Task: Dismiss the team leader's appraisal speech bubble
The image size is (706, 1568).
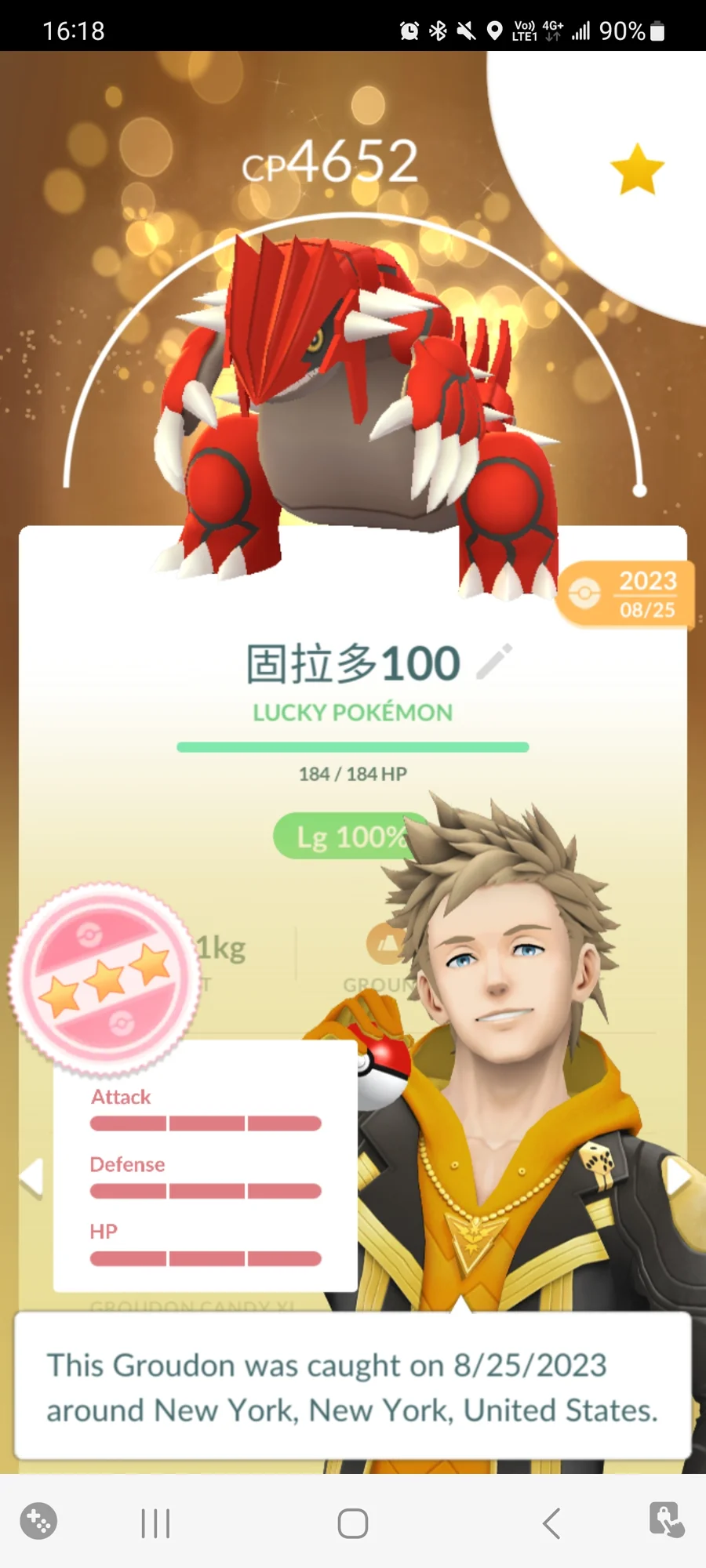Action: 352,1386
